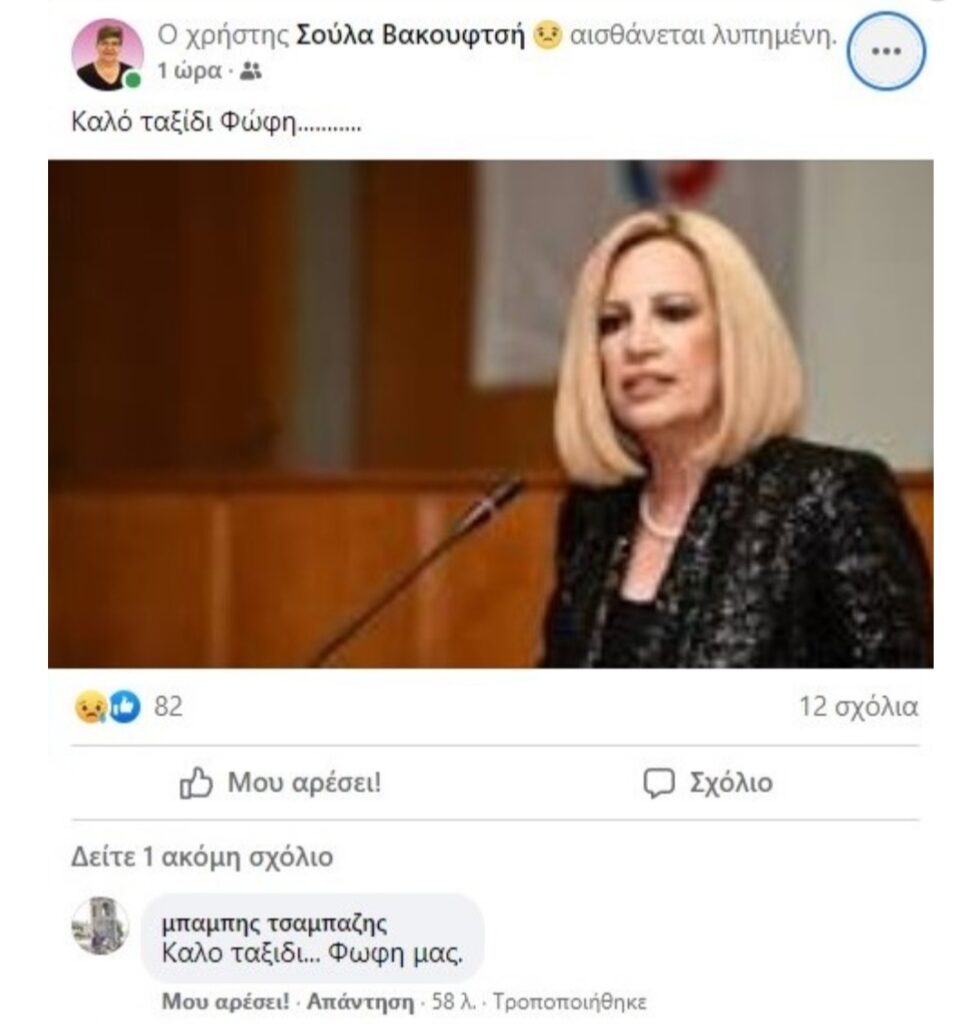979x1024 pixels.
Task: Tap the Σχόλιο button to comment
Action: click(x=708, y=783)
